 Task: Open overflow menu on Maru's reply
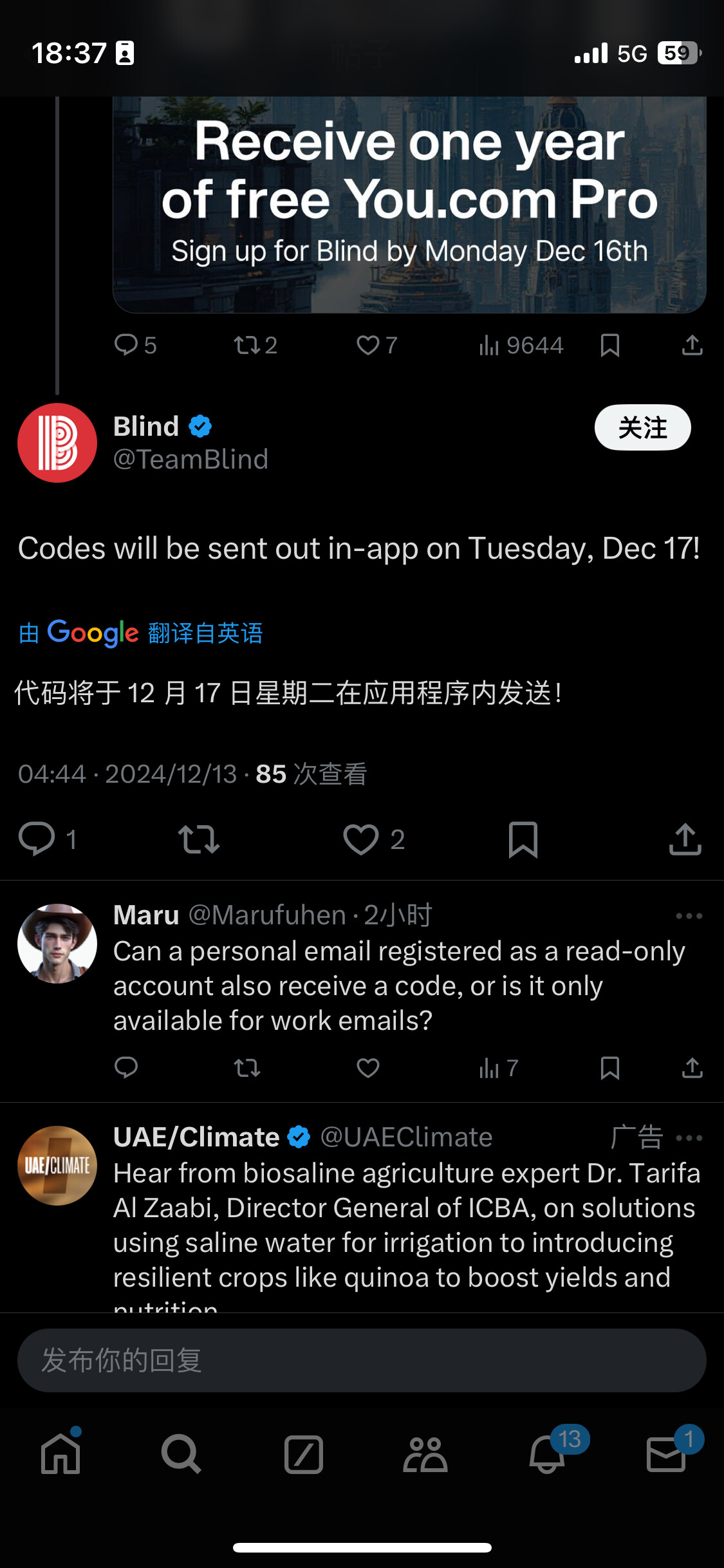(x=689, y=916)
